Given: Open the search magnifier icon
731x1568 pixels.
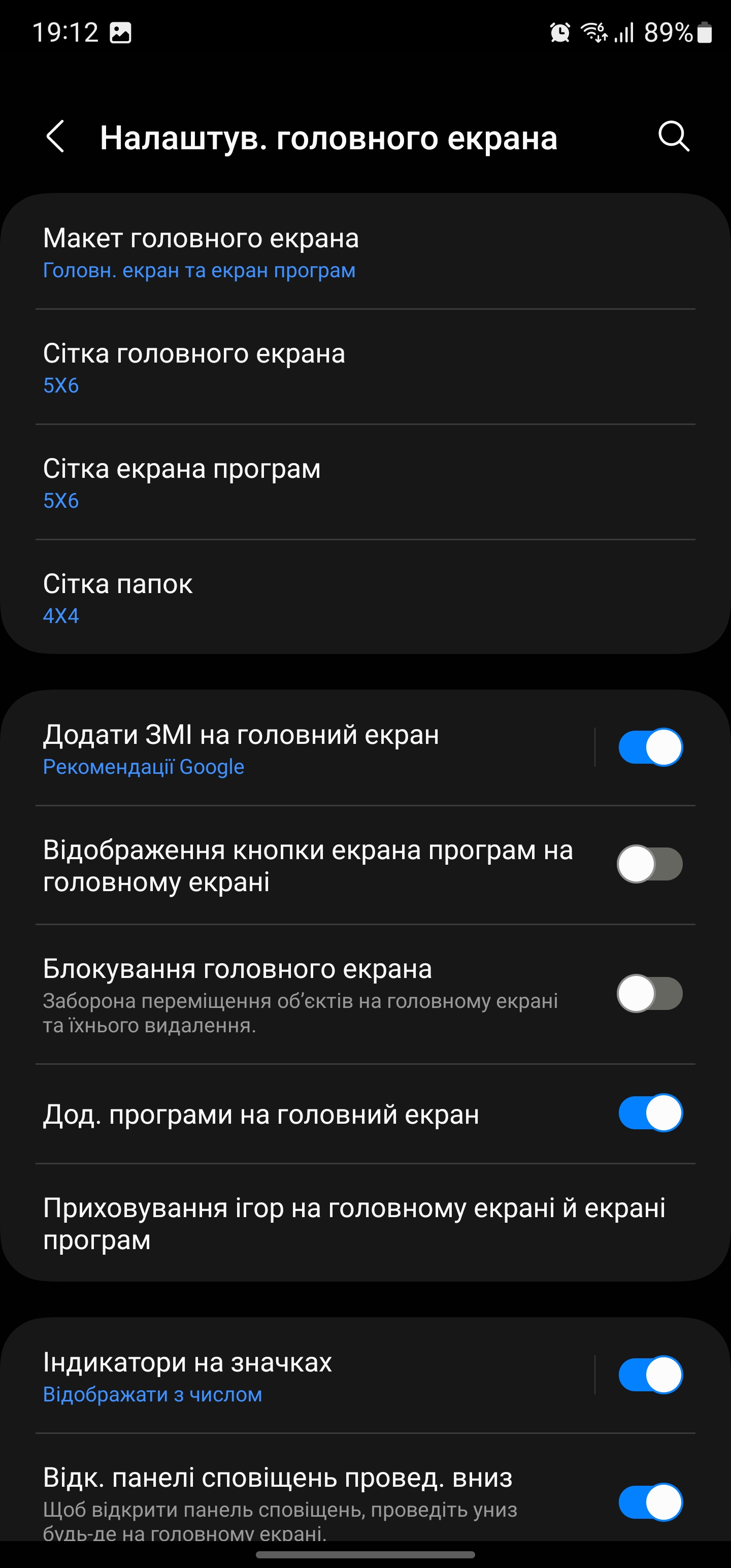Looking at the screenshot, I should coord(673,137).
